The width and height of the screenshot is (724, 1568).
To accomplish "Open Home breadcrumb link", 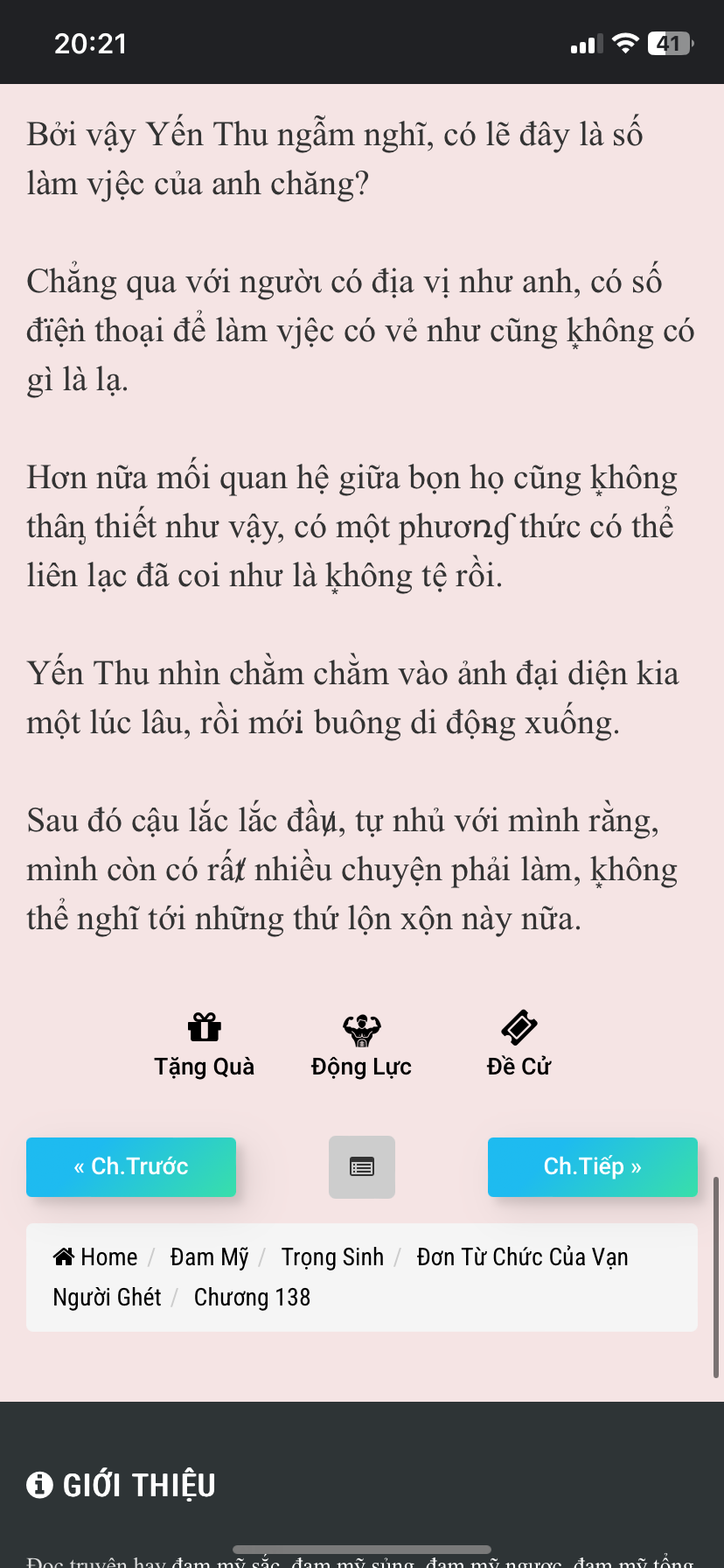I will (x=95, y=1257).
